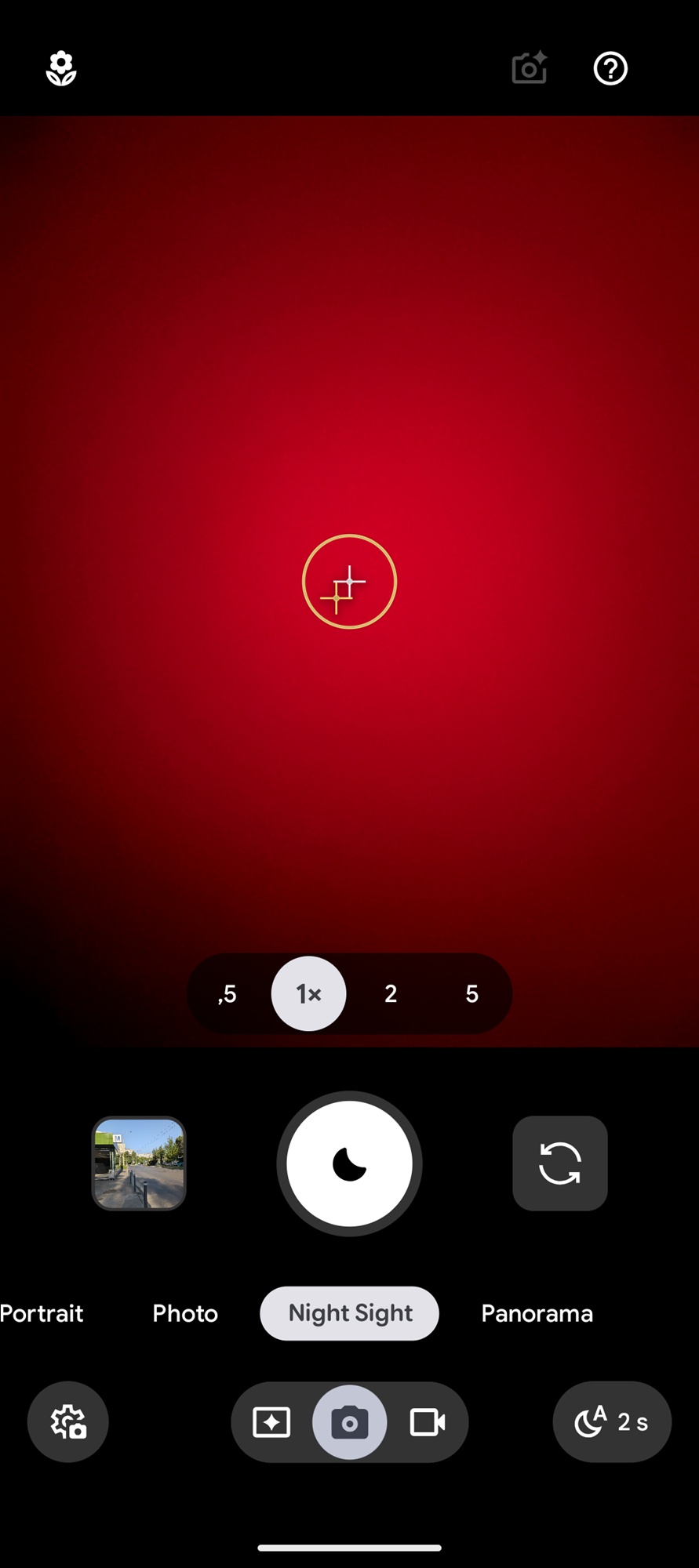Tap the still photo camera toggle
699x1568 pixels.
coord(349,1421)
